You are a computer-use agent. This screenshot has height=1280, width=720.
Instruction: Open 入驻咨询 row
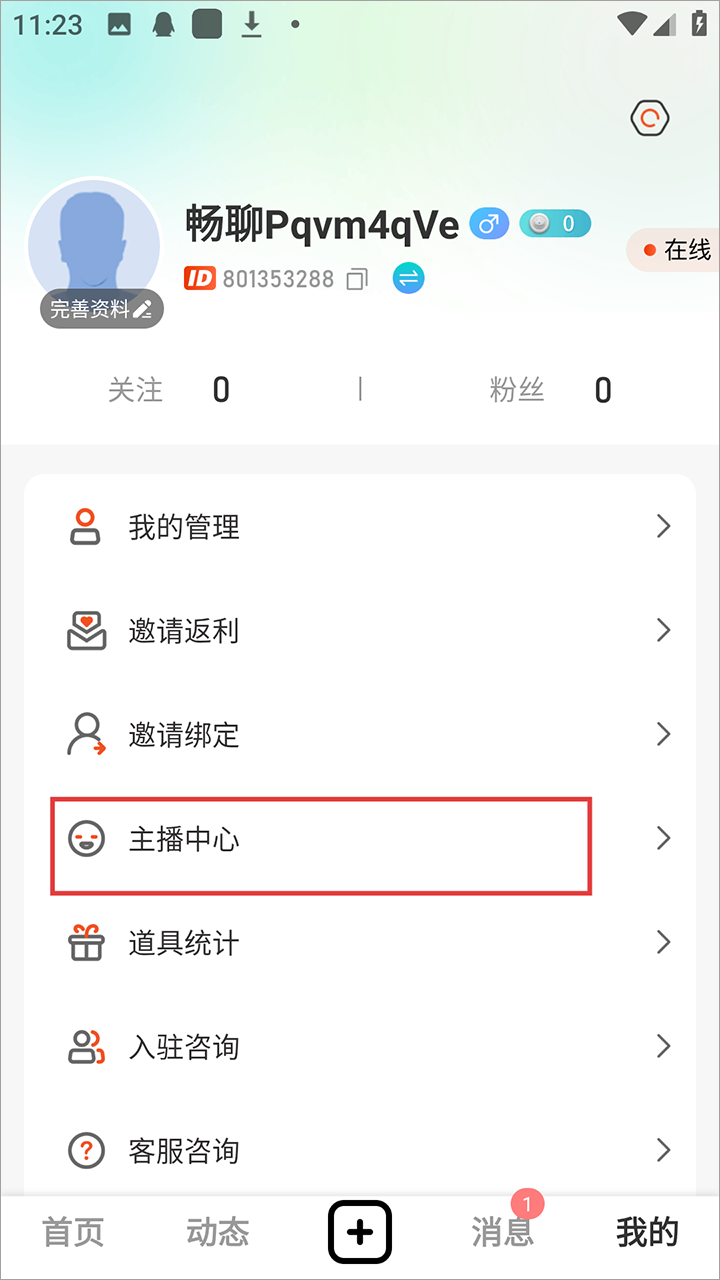pos(360,1047)
